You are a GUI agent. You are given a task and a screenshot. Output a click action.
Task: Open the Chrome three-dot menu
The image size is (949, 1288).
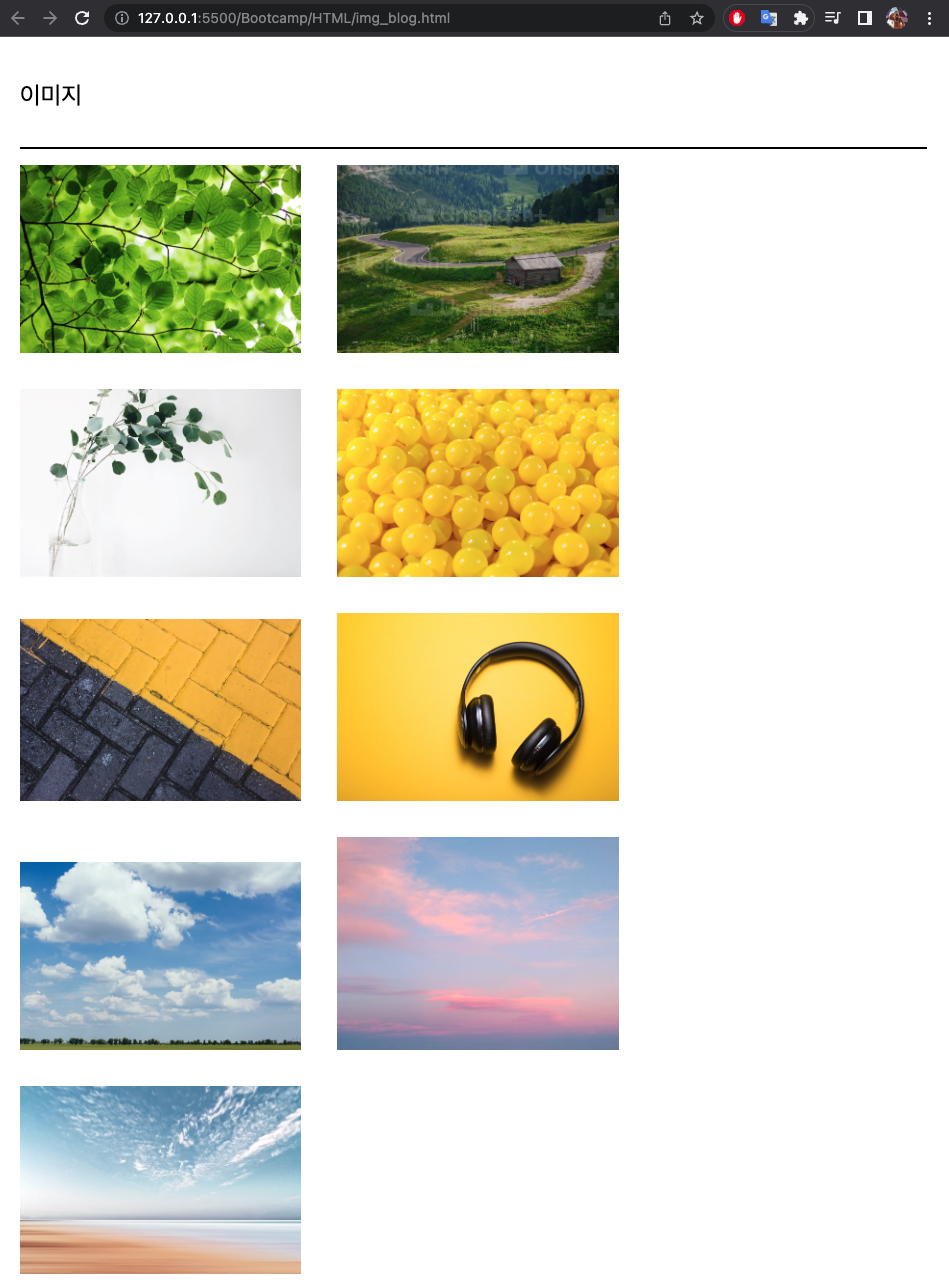click(929, 18)
